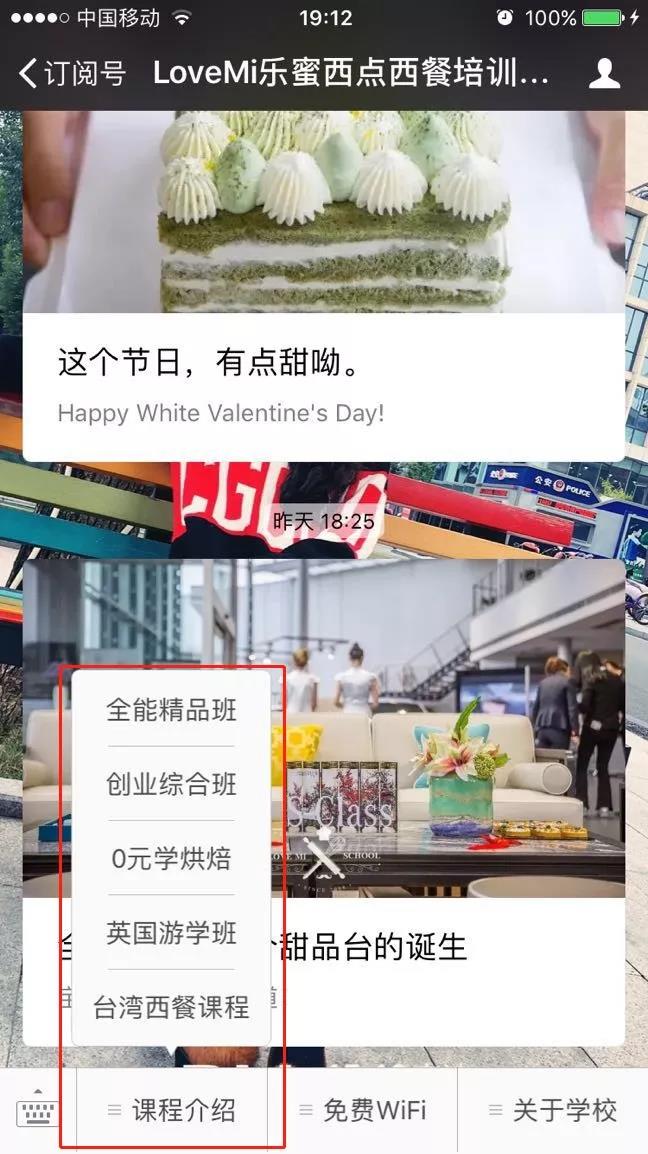Screen dimensions: 648x1154
Task: Open the 关于学校 menu
Action: tap(552, 1110)
